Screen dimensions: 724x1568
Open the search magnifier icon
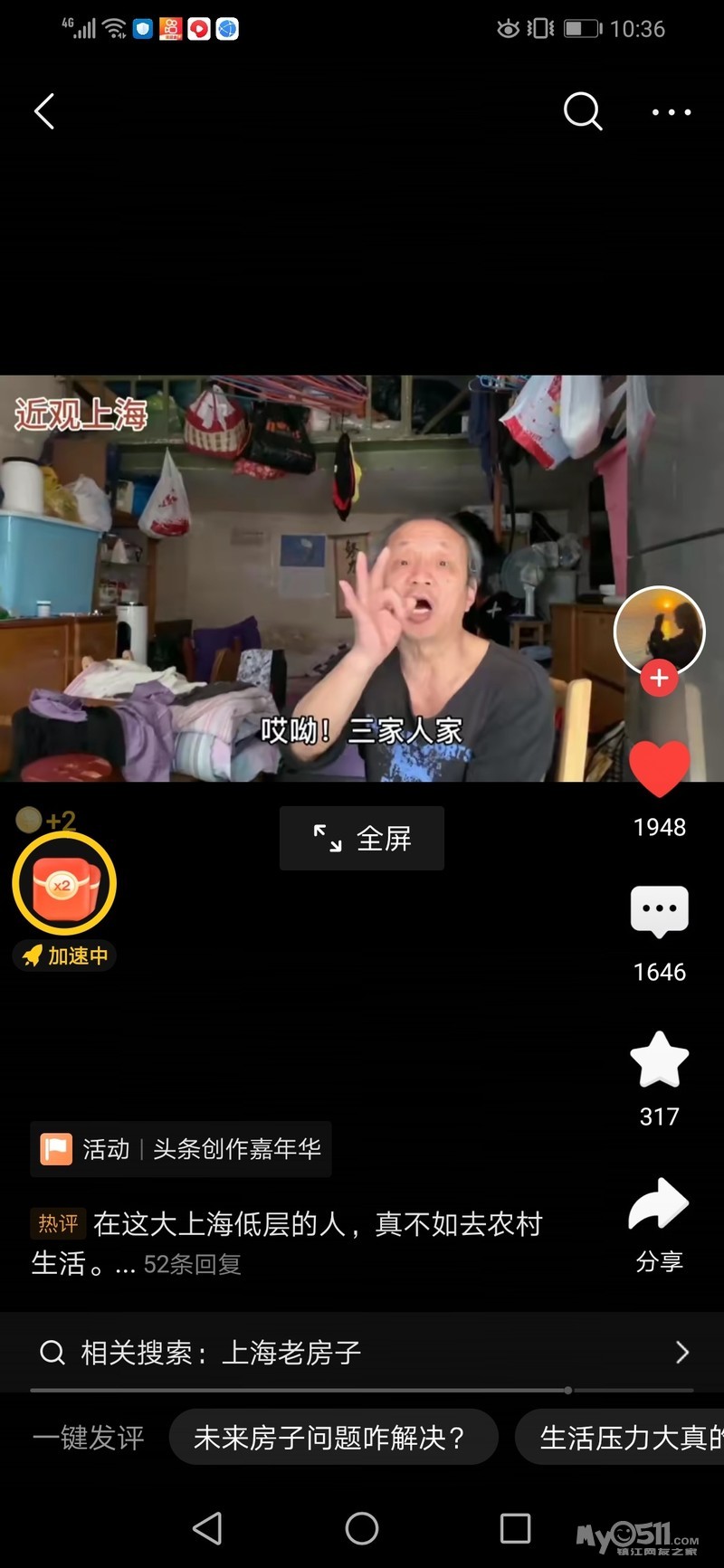582,112
